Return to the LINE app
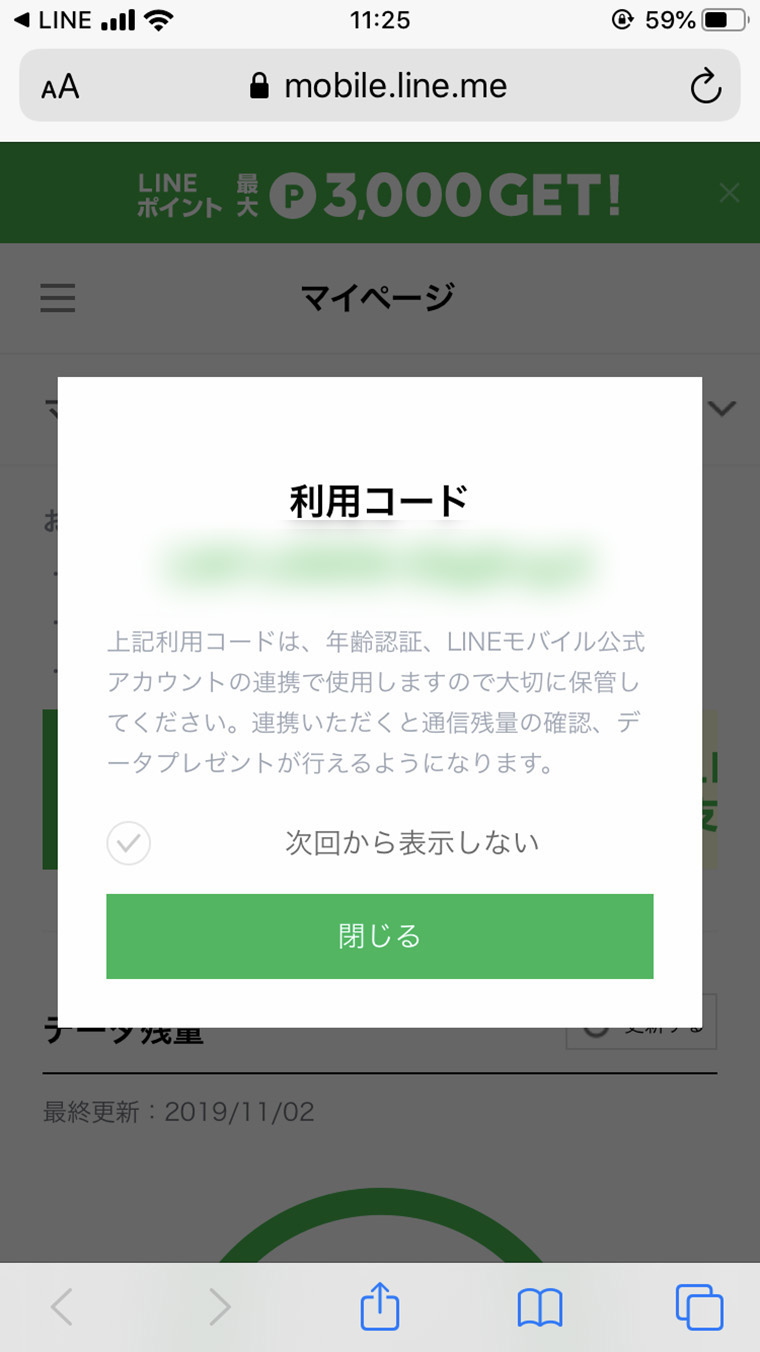 (x=52, y=20)
